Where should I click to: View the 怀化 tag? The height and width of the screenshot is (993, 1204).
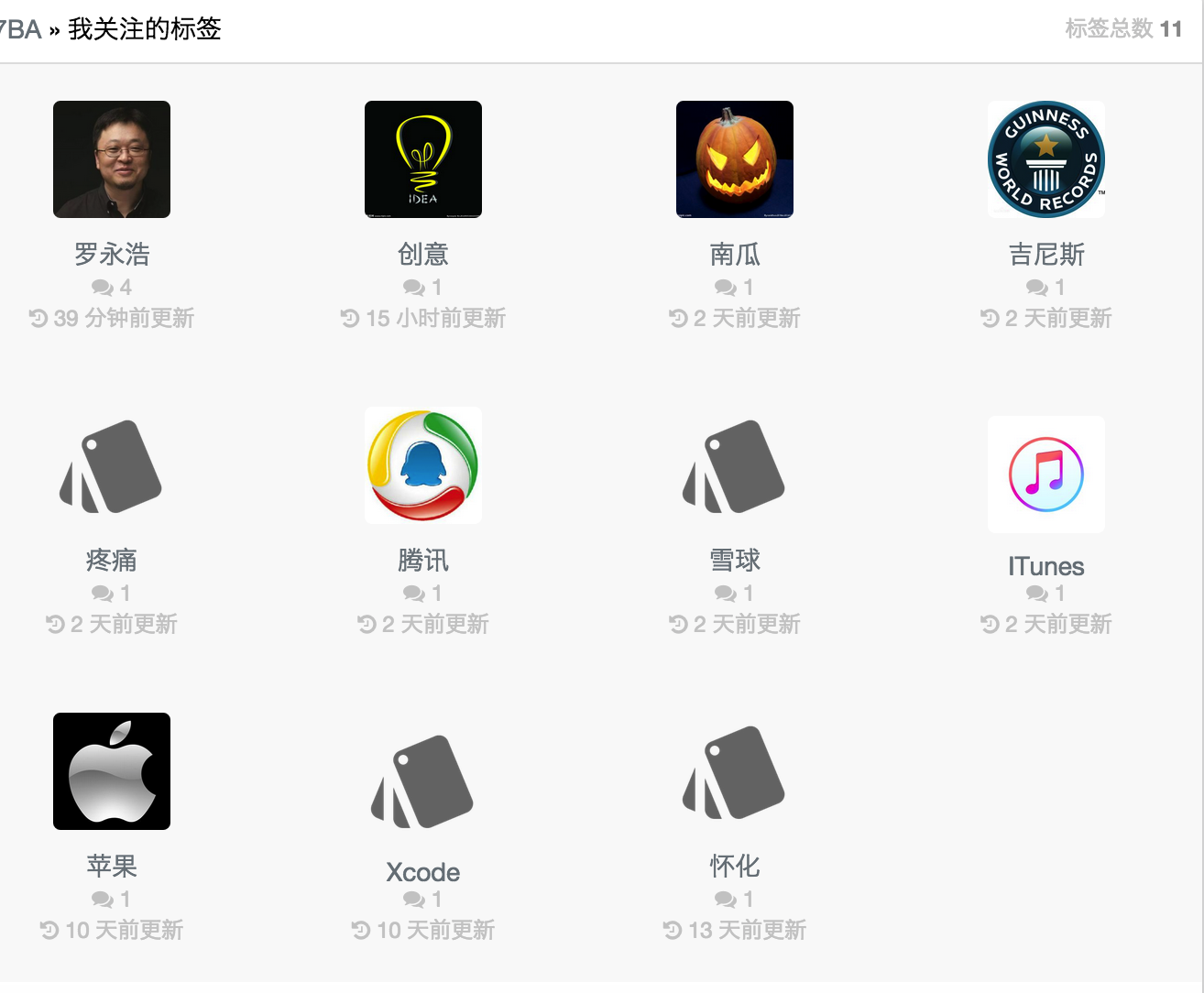[734, 865]
